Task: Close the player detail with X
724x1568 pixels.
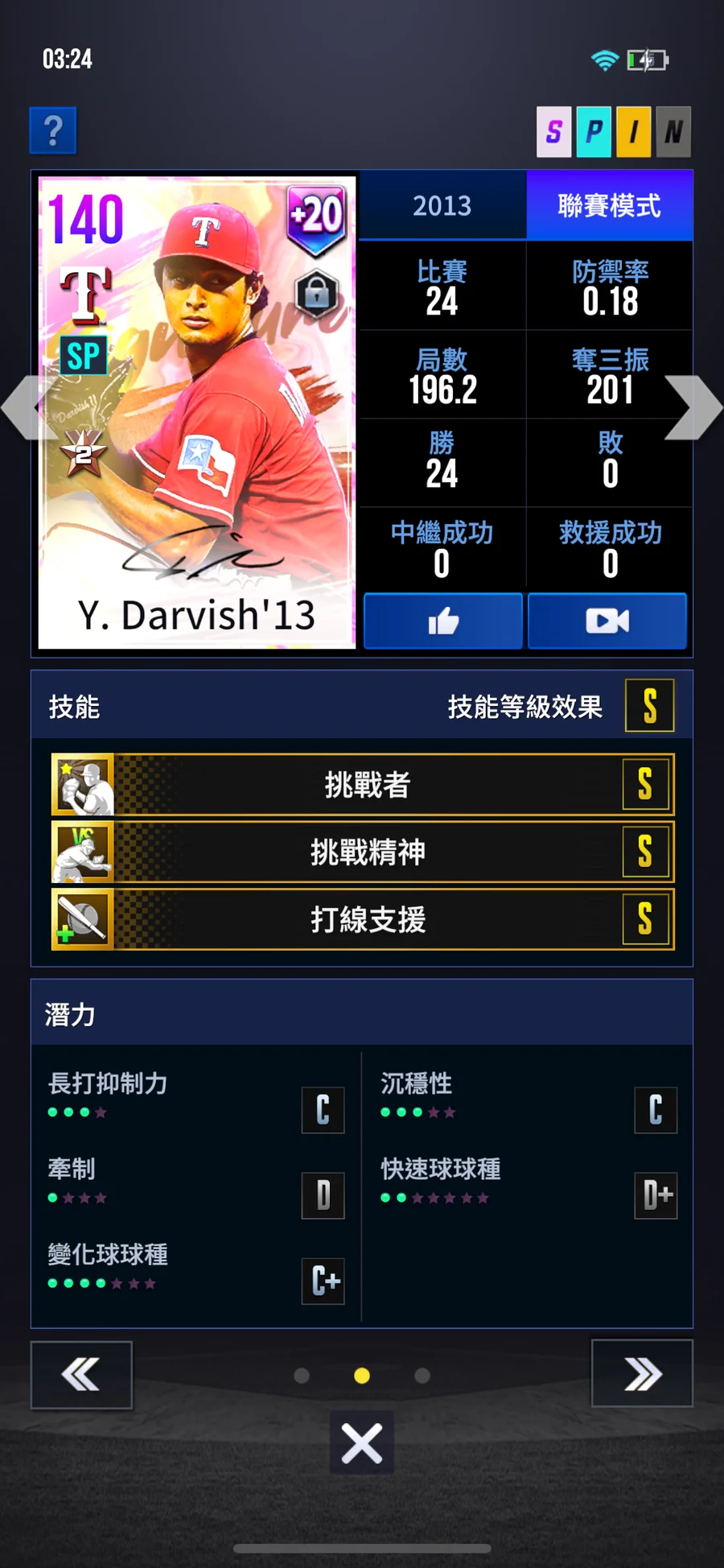Action: point(362,1443)
